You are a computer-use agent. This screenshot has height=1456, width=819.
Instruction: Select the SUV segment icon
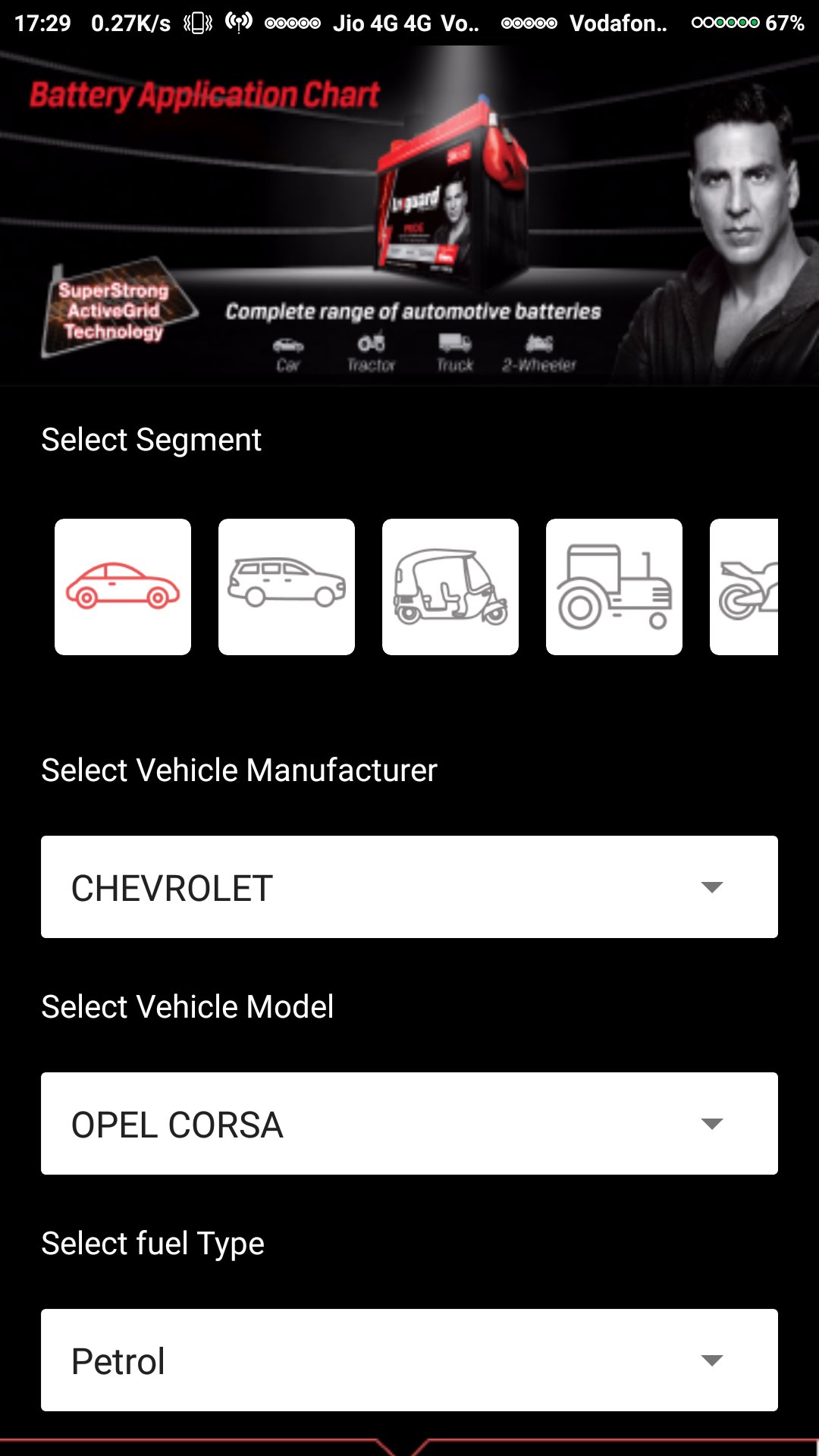287,587
